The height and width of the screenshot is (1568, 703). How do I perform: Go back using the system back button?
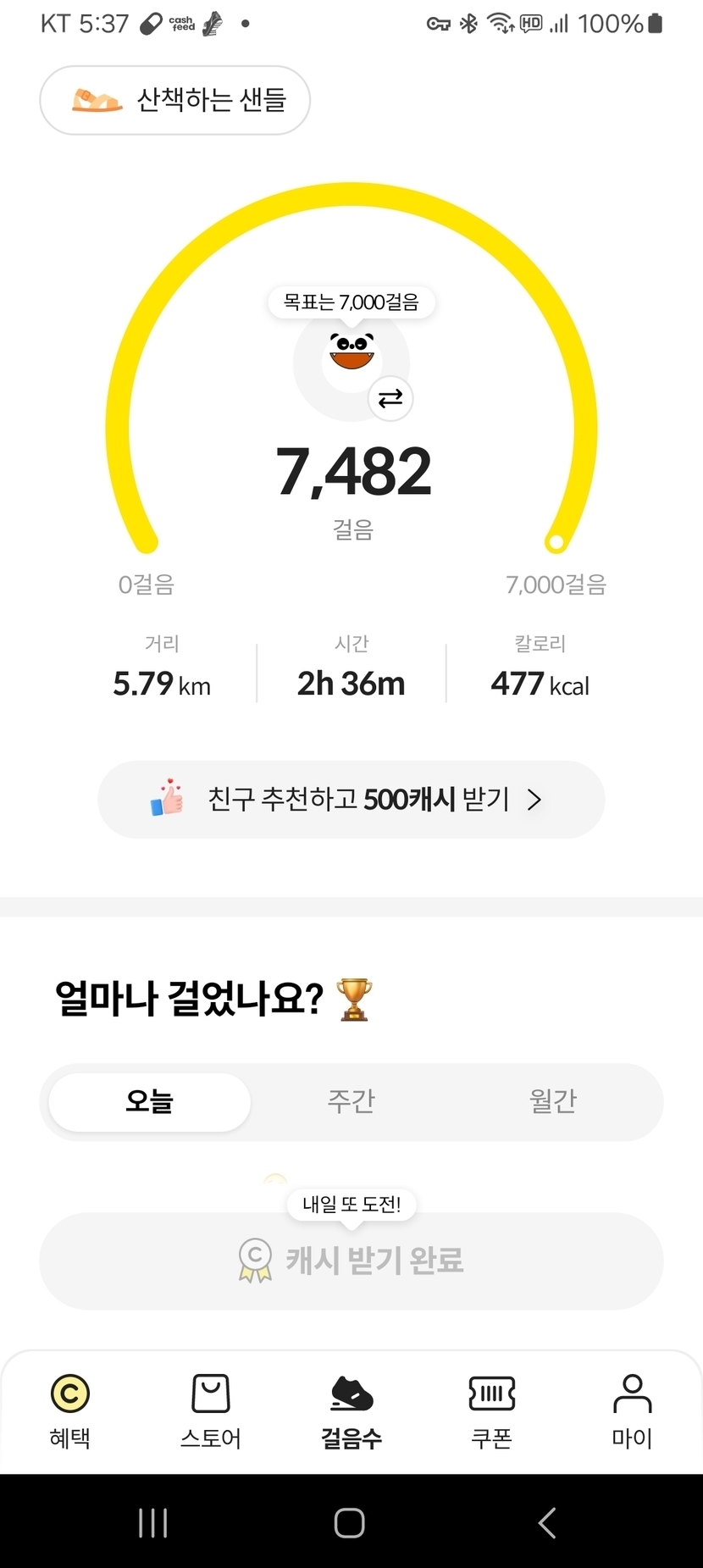(547, 1522)
